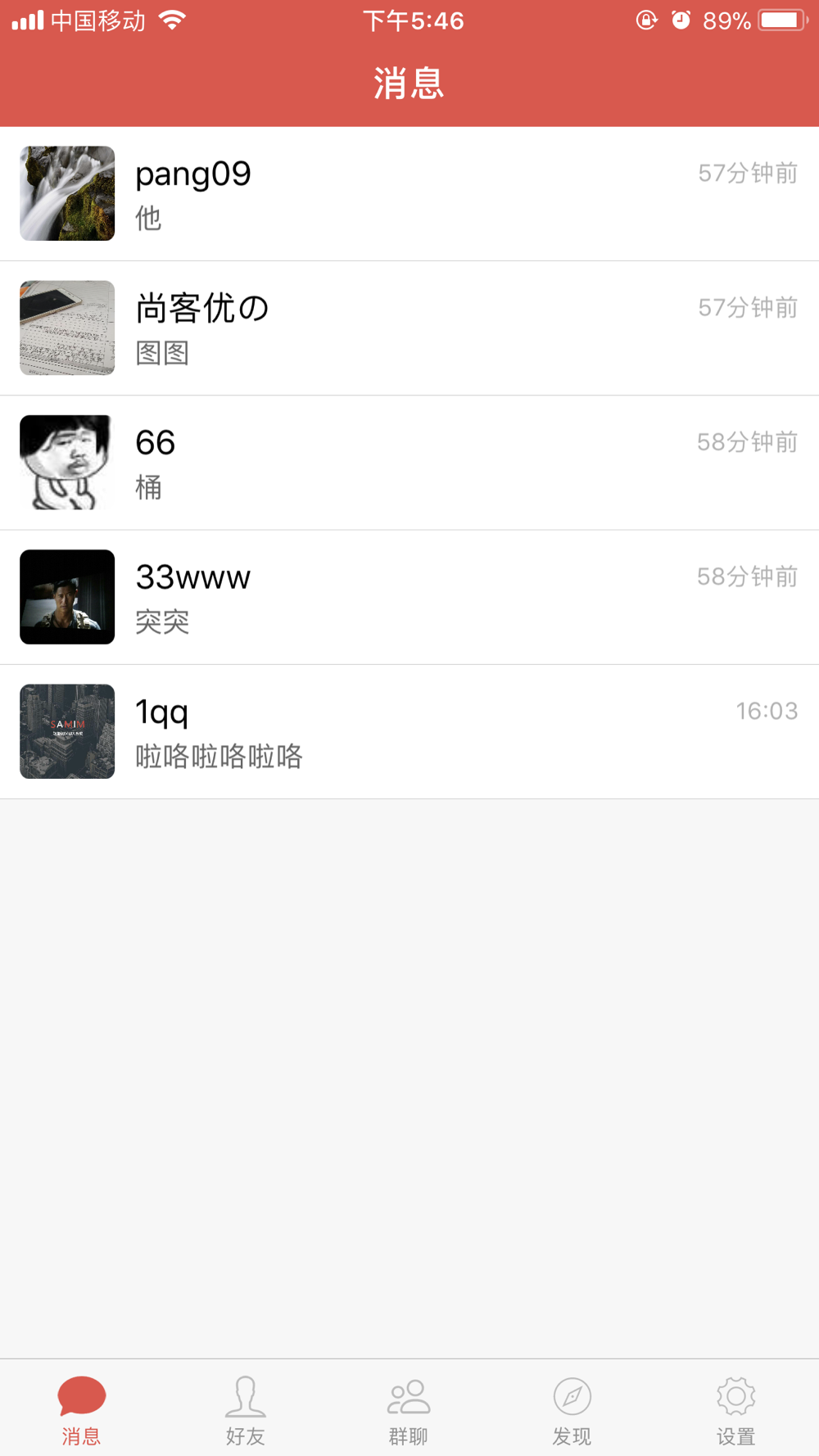
Task: Open the chat with pang09
Action: [409, 194]
